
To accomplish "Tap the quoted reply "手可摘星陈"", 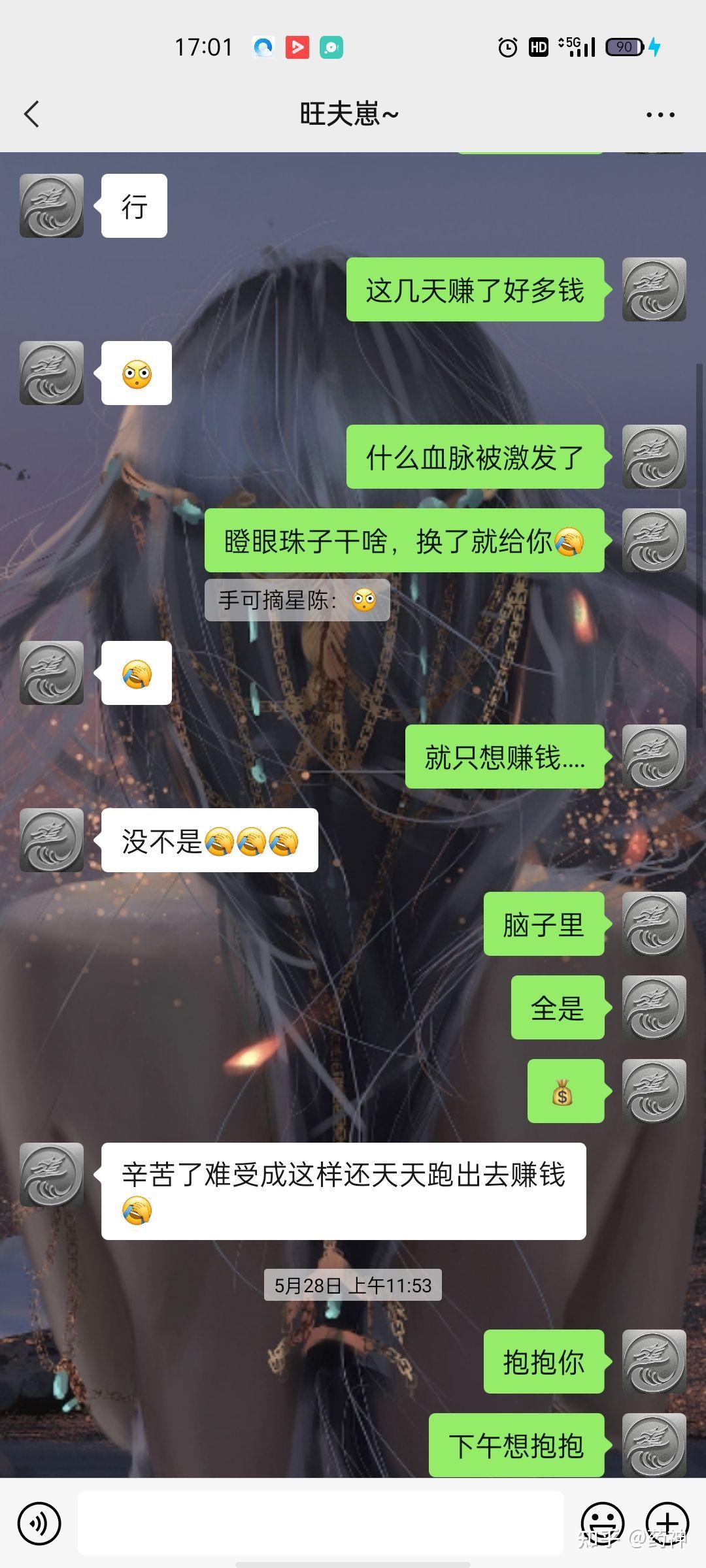I will coord(297,600).
